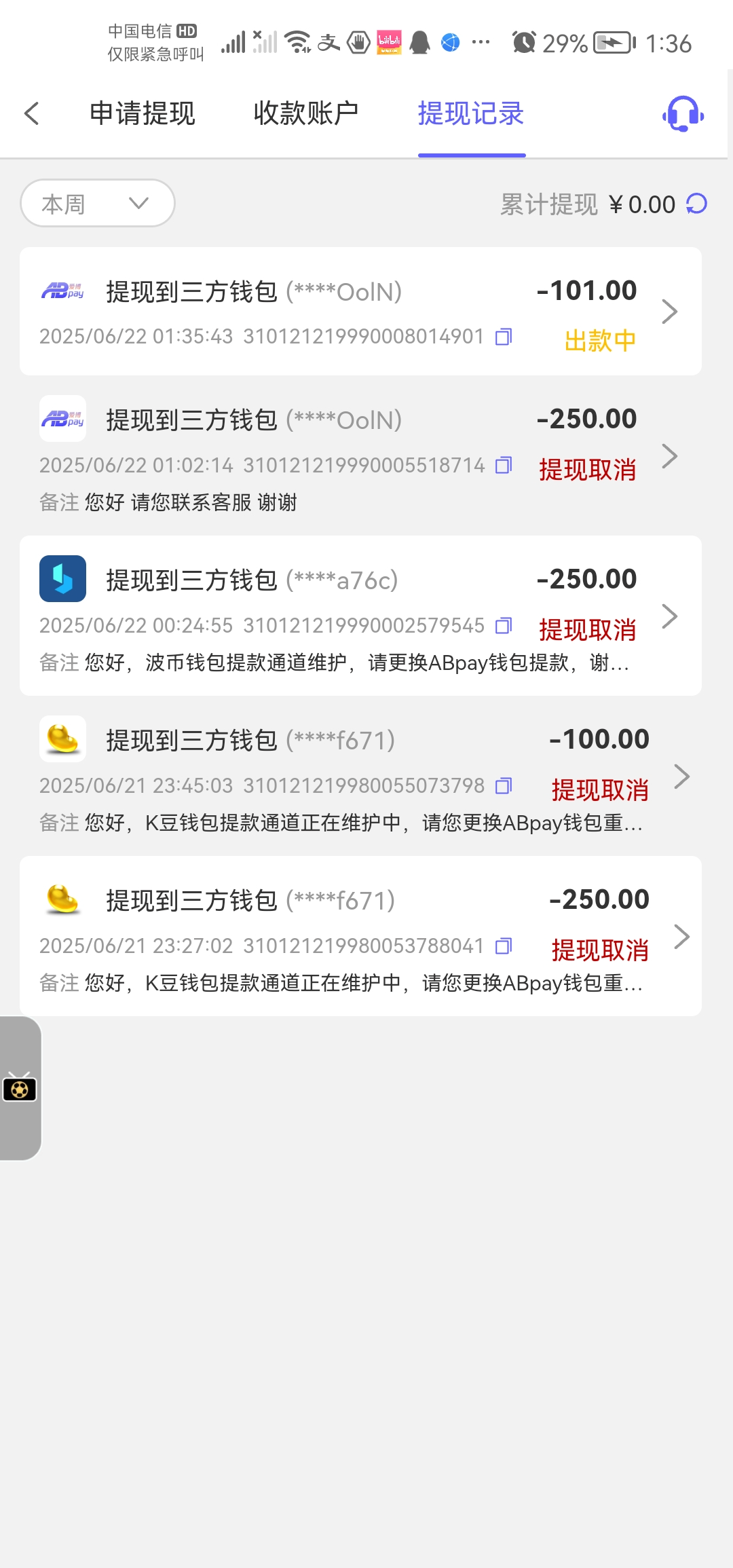Open the 01:02:14 cancelled withdrawal record

pyautogui.click(x=669, y=456)
